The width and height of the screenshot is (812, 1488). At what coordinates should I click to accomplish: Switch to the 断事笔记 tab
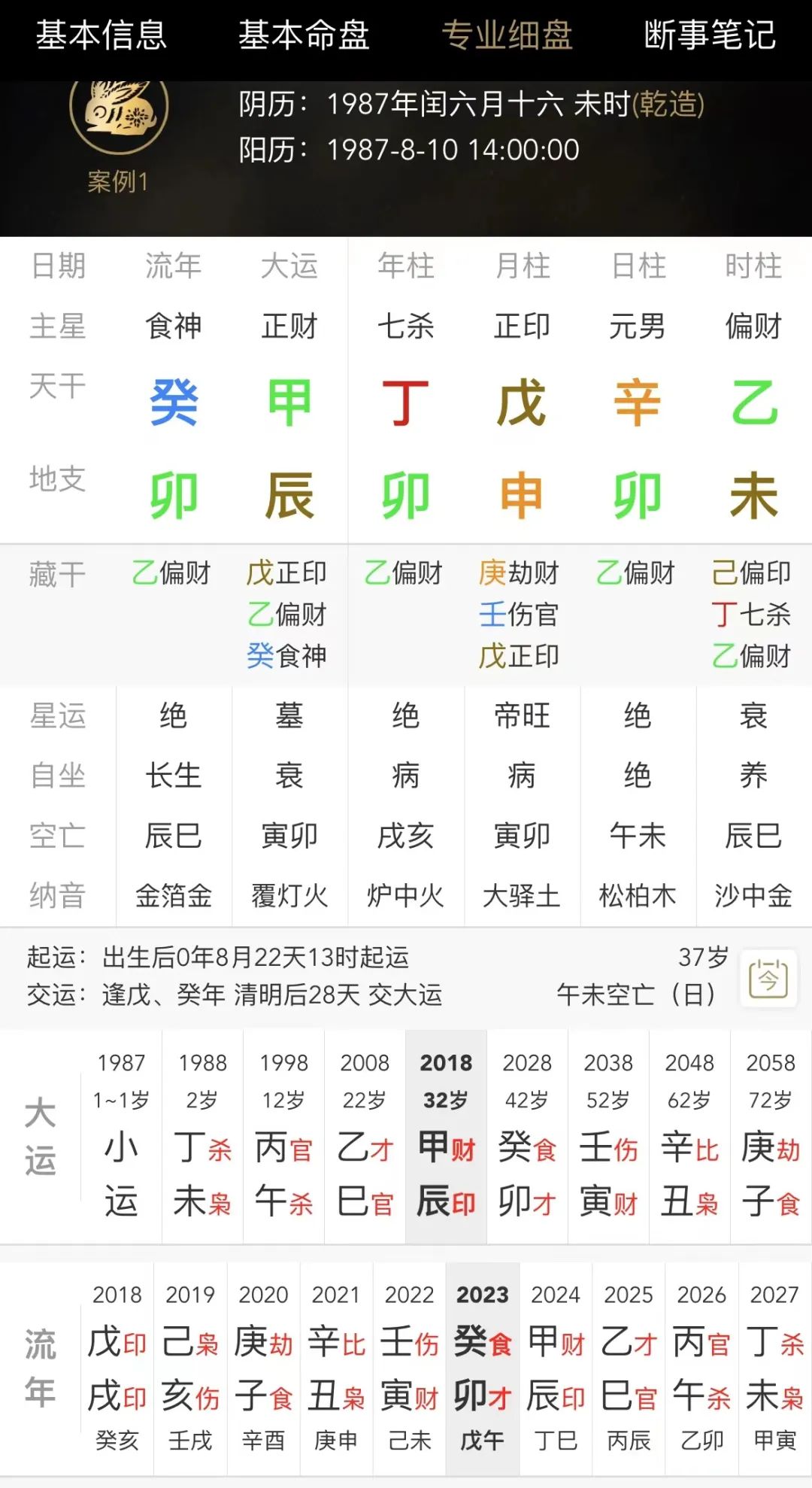(x=710, y=35)
